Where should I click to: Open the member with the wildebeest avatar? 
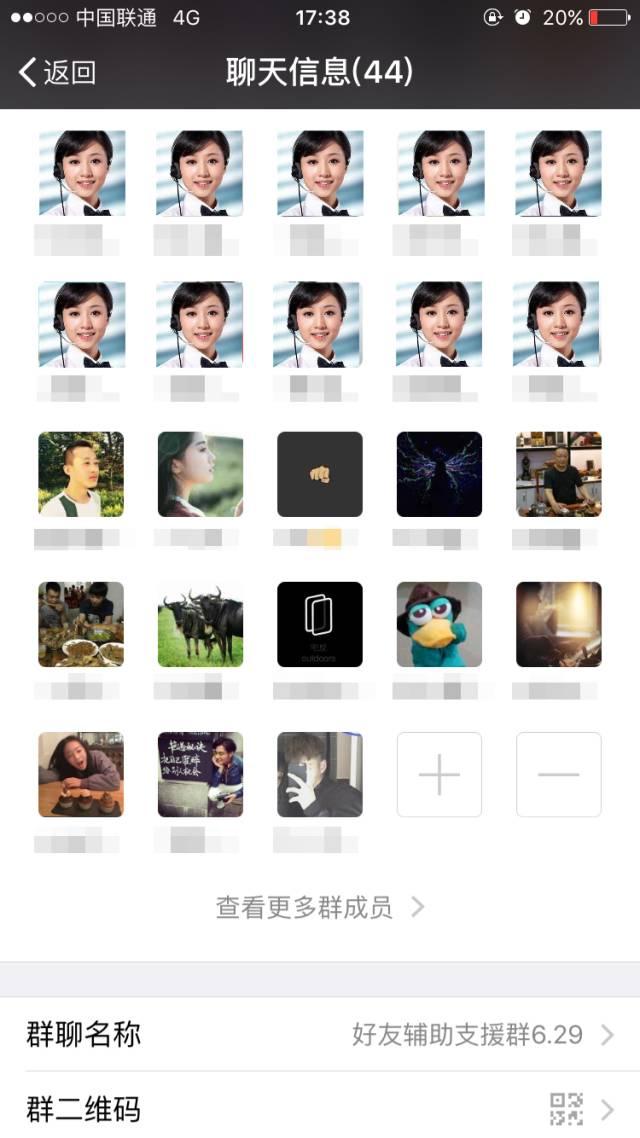pos(200,624)
